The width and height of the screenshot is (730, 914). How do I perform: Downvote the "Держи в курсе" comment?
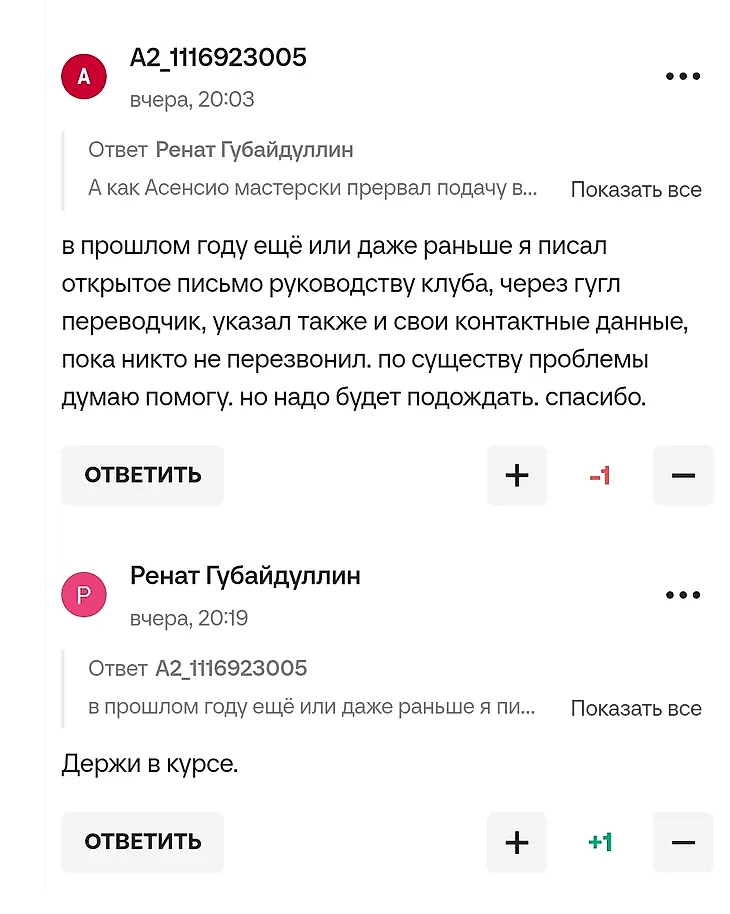683,842
